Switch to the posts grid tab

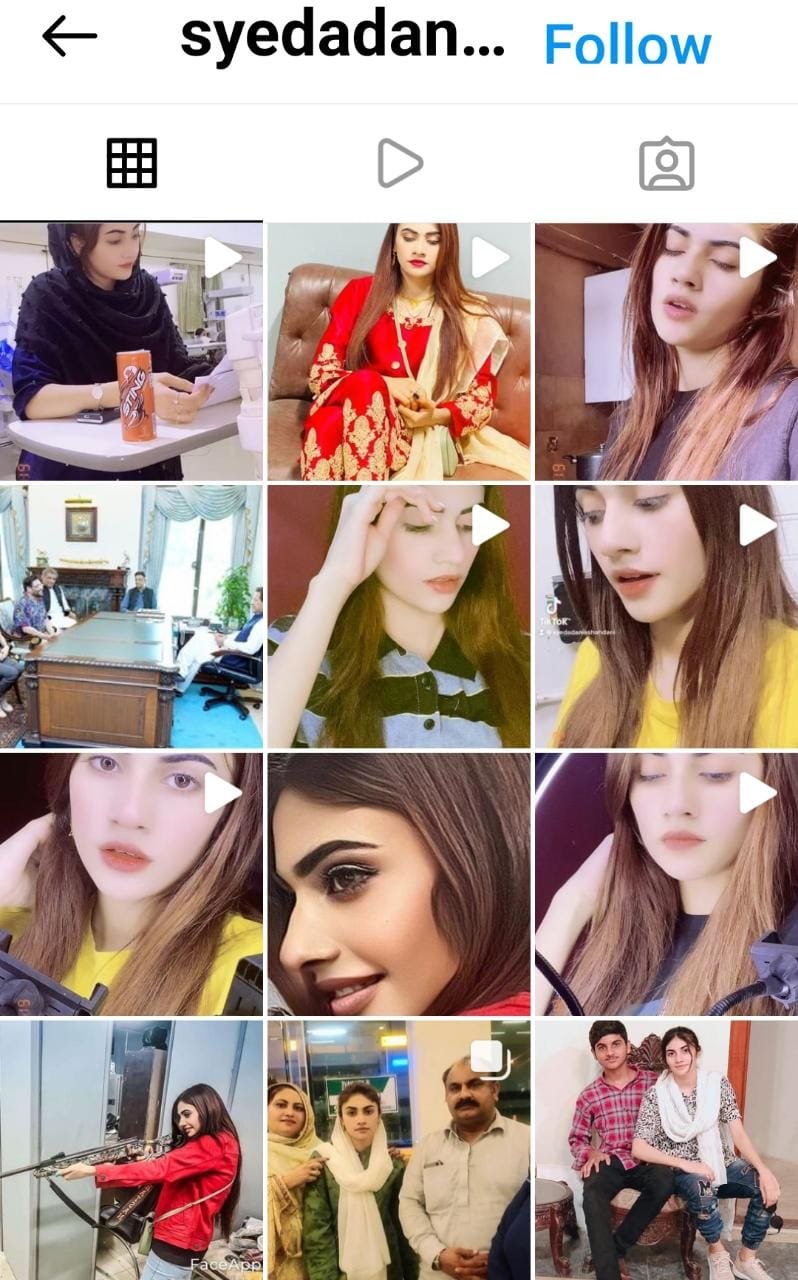click(x=132, y=163)
